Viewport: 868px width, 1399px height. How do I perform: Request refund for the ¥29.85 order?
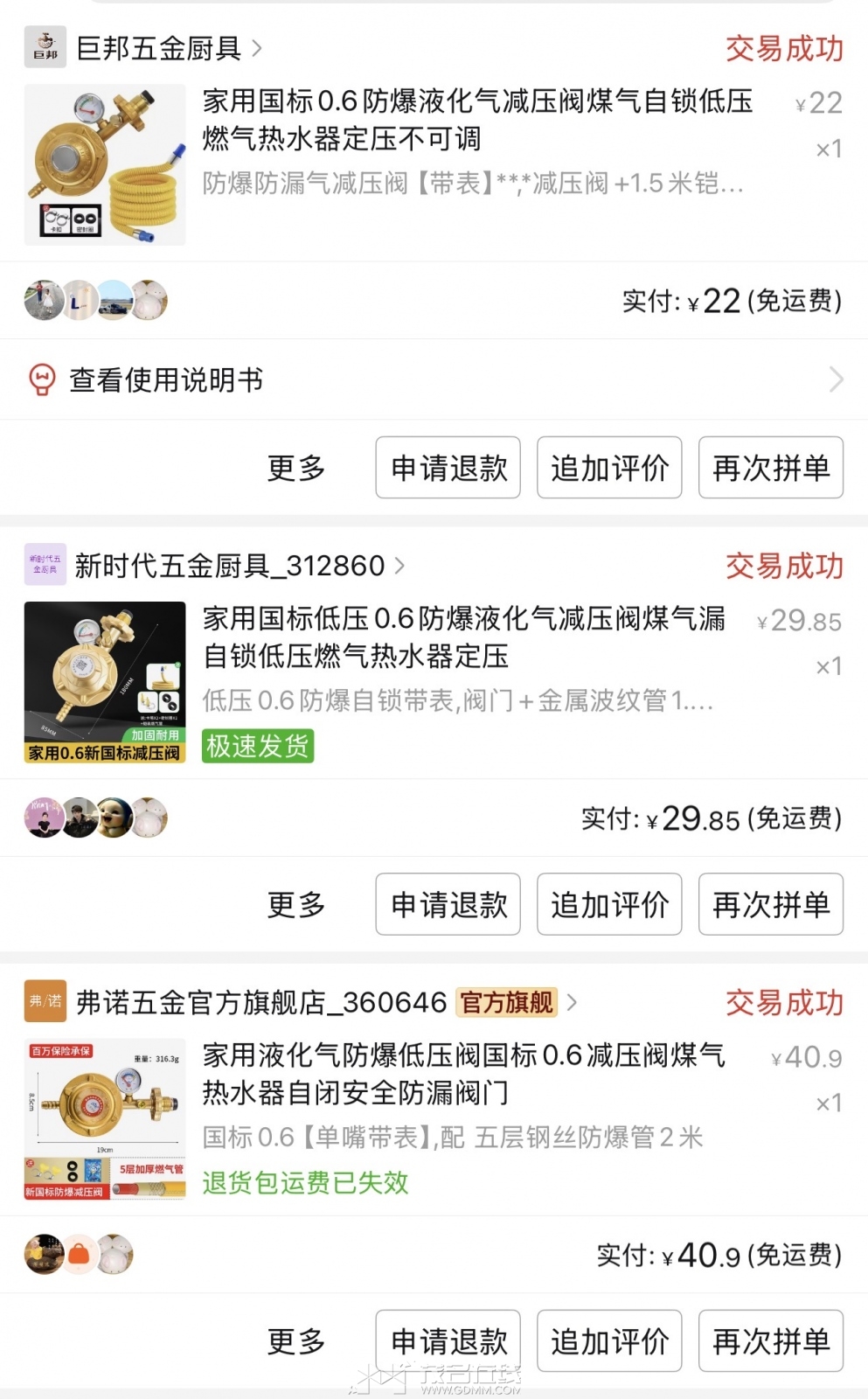click(x=448, y=904)
